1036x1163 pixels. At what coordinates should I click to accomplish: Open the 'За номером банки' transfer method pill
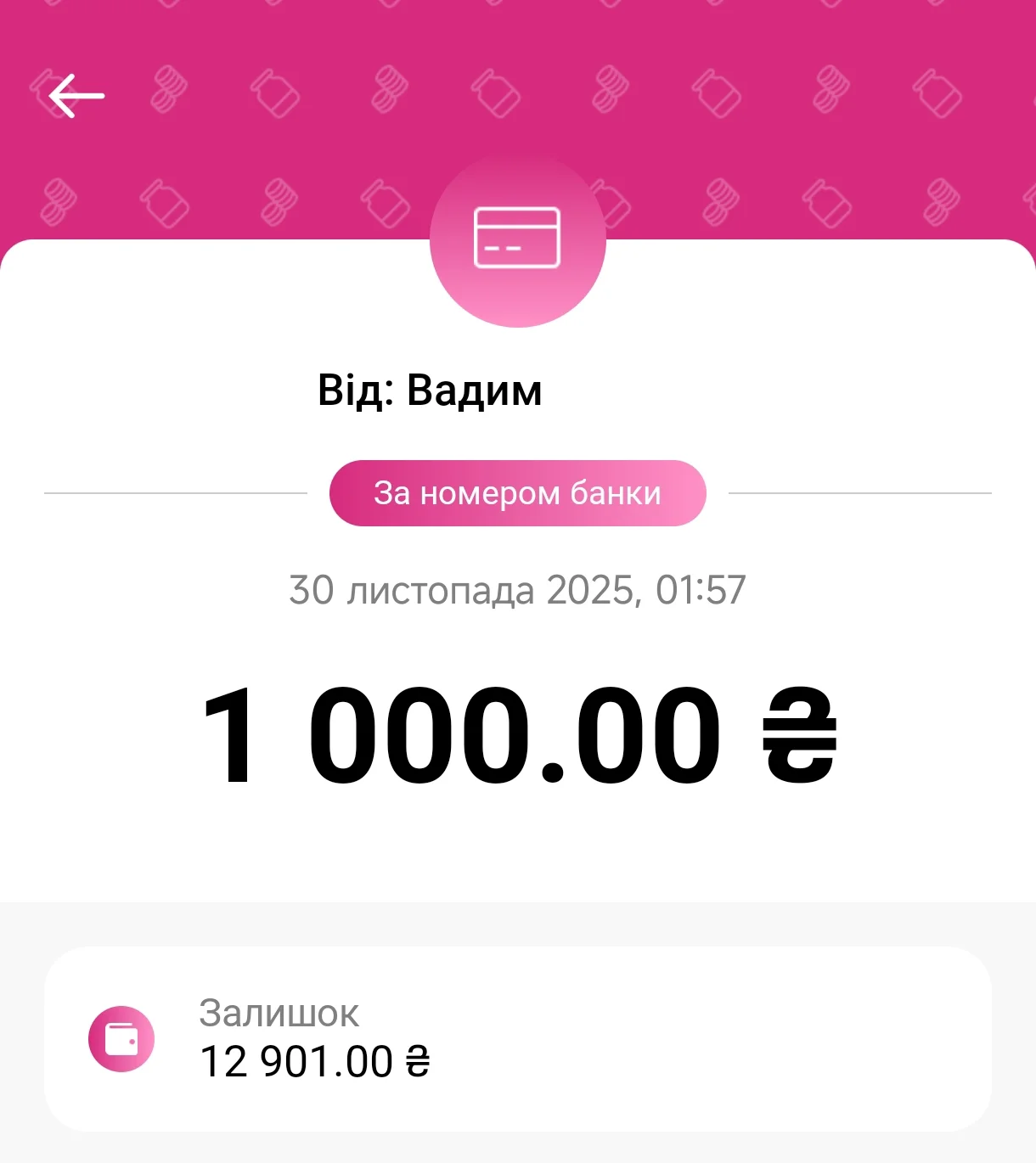(517, 492)
